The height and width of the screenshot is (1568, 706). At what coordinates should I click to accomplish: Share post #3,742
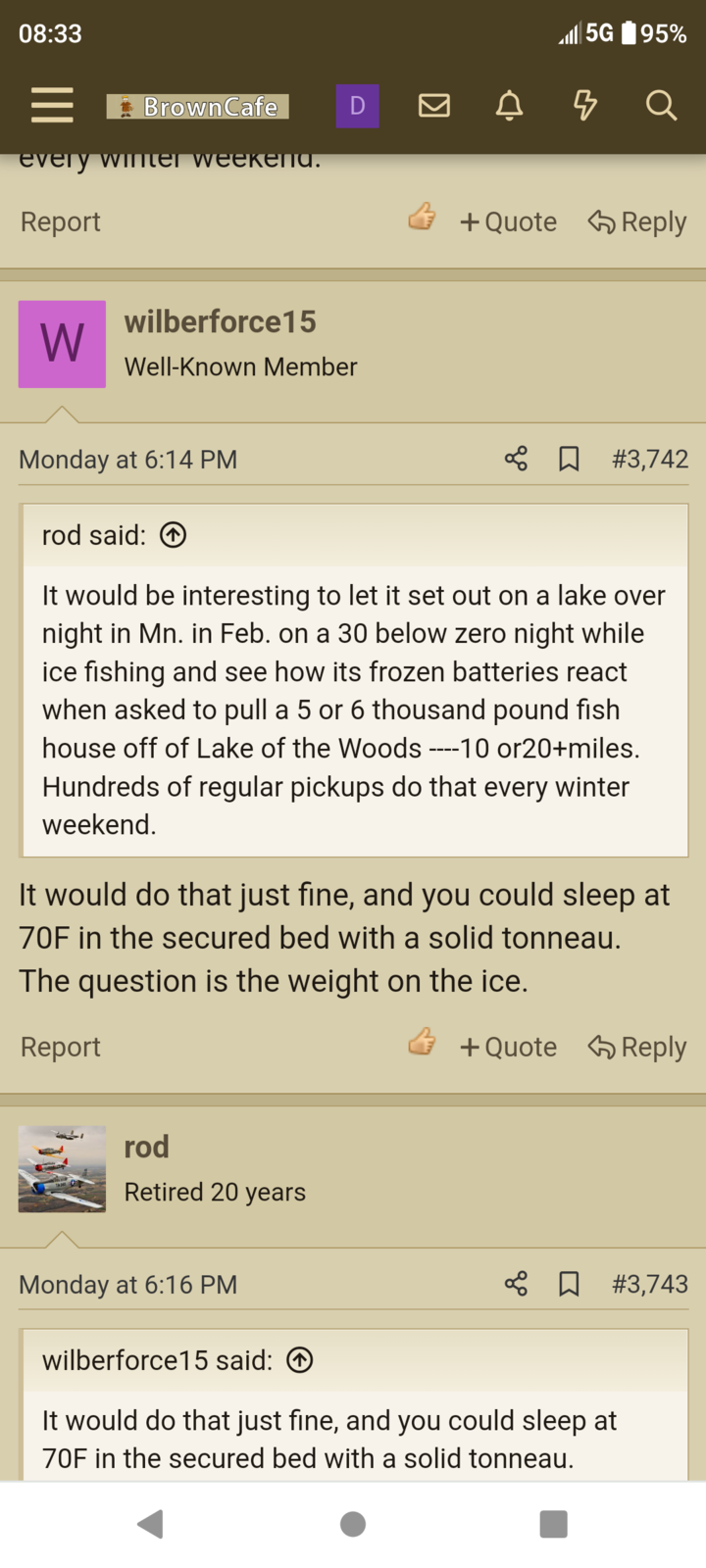tap(516, 459)
